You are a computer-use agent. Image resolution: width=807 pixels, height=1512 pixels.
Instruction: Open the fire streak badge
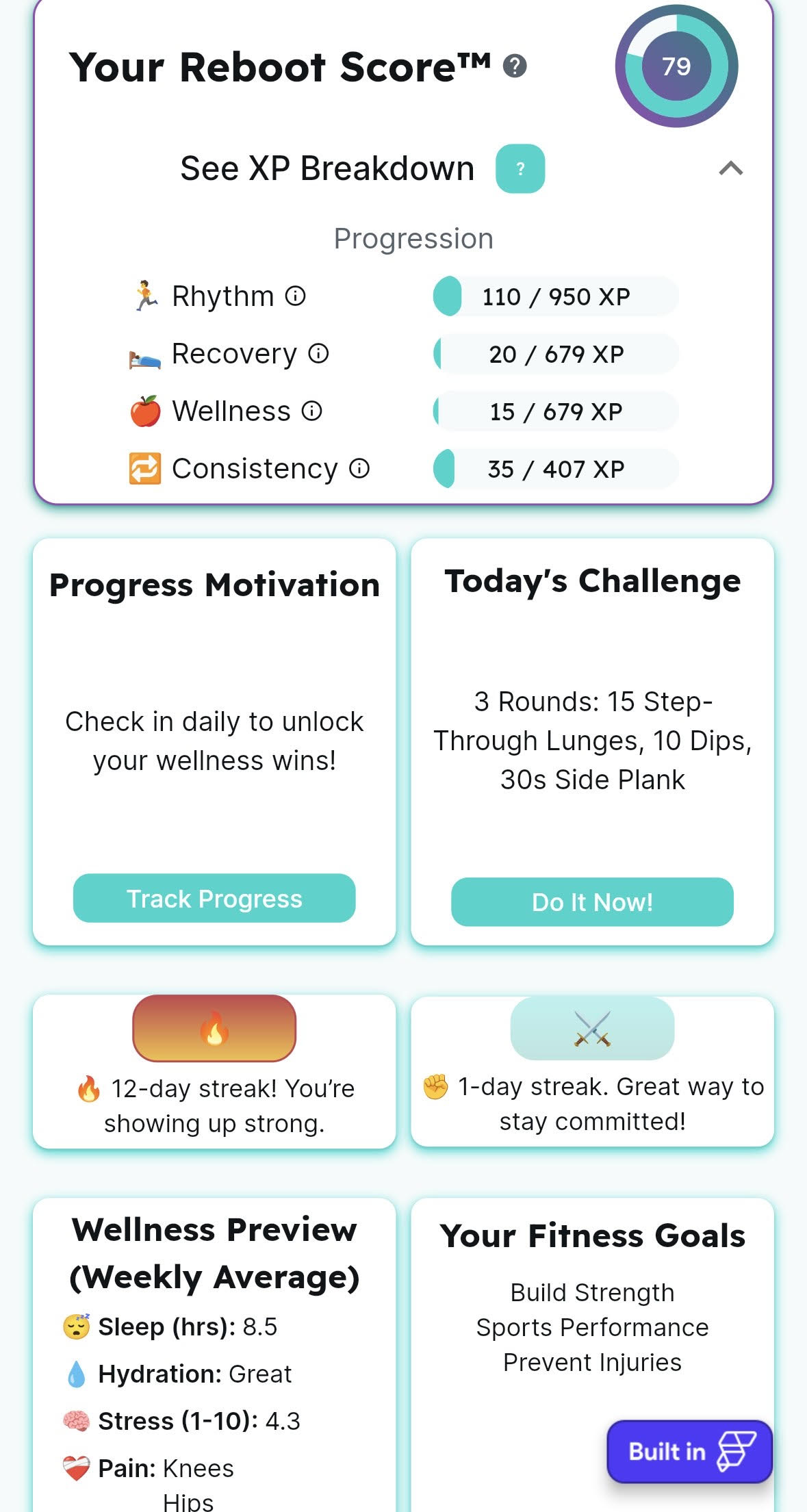214,1028
